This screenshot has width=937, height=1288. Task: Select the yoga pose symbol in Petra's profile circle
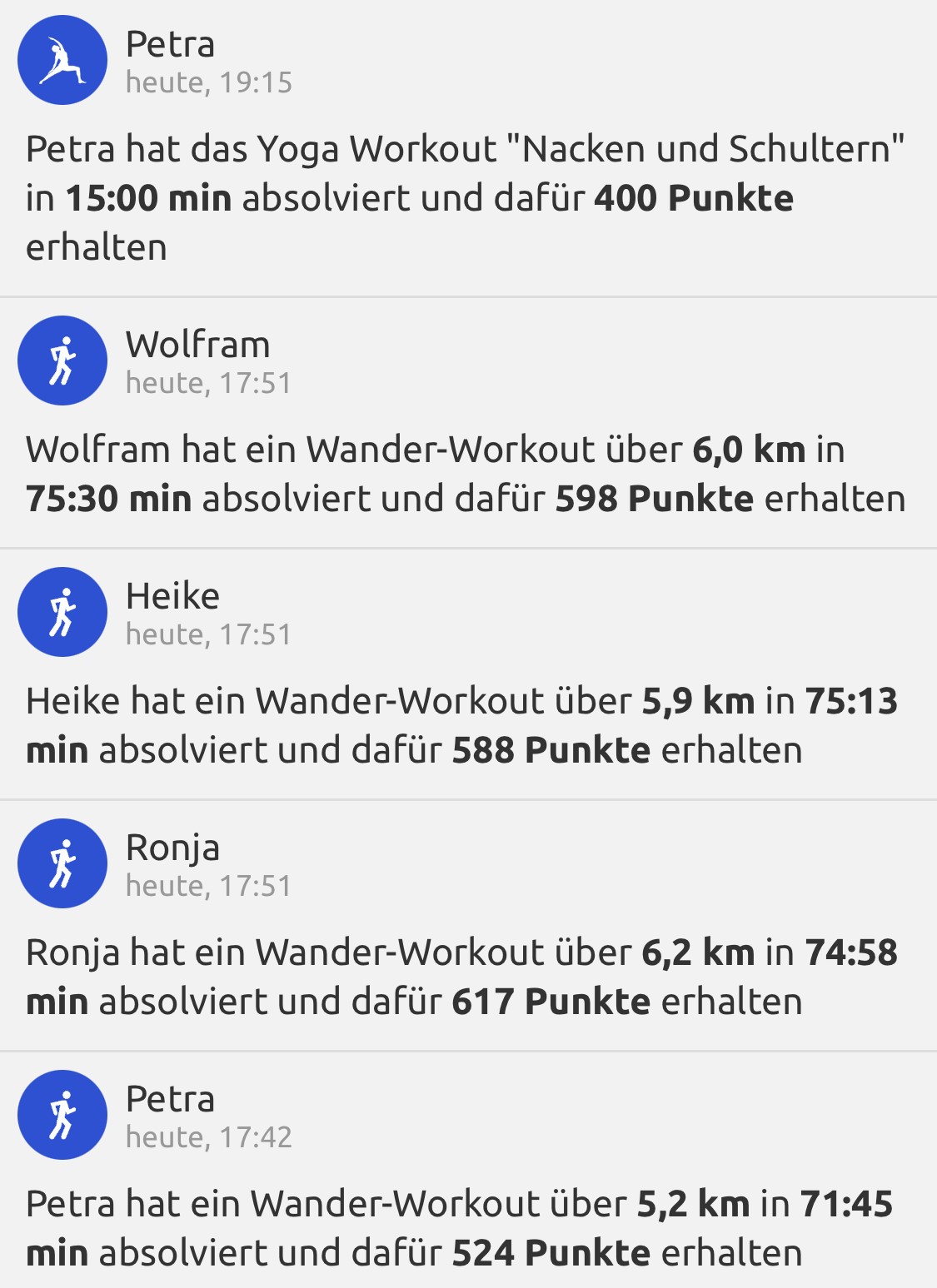click(x=62, y=58)
